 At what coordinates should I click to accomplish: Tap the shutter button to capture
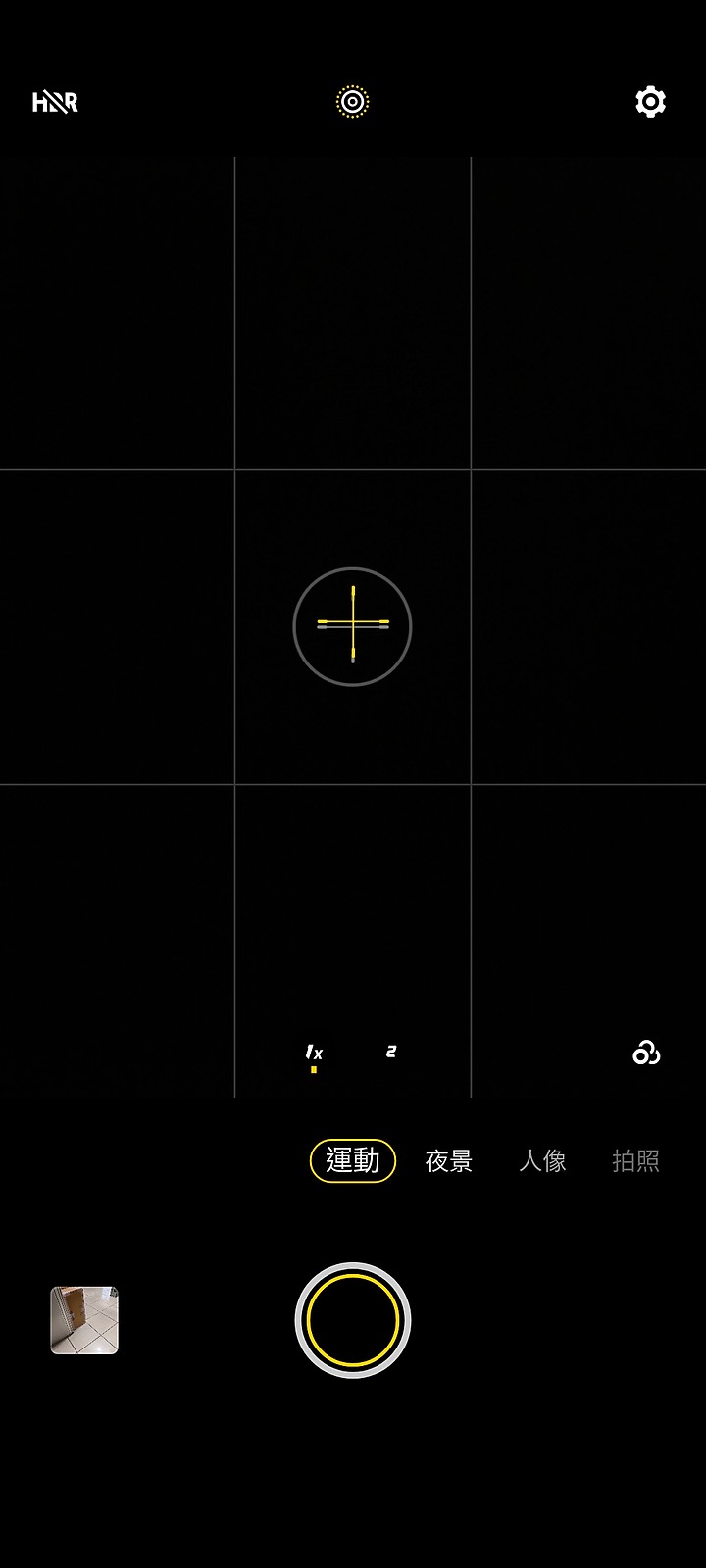[x=353, y=1320]
